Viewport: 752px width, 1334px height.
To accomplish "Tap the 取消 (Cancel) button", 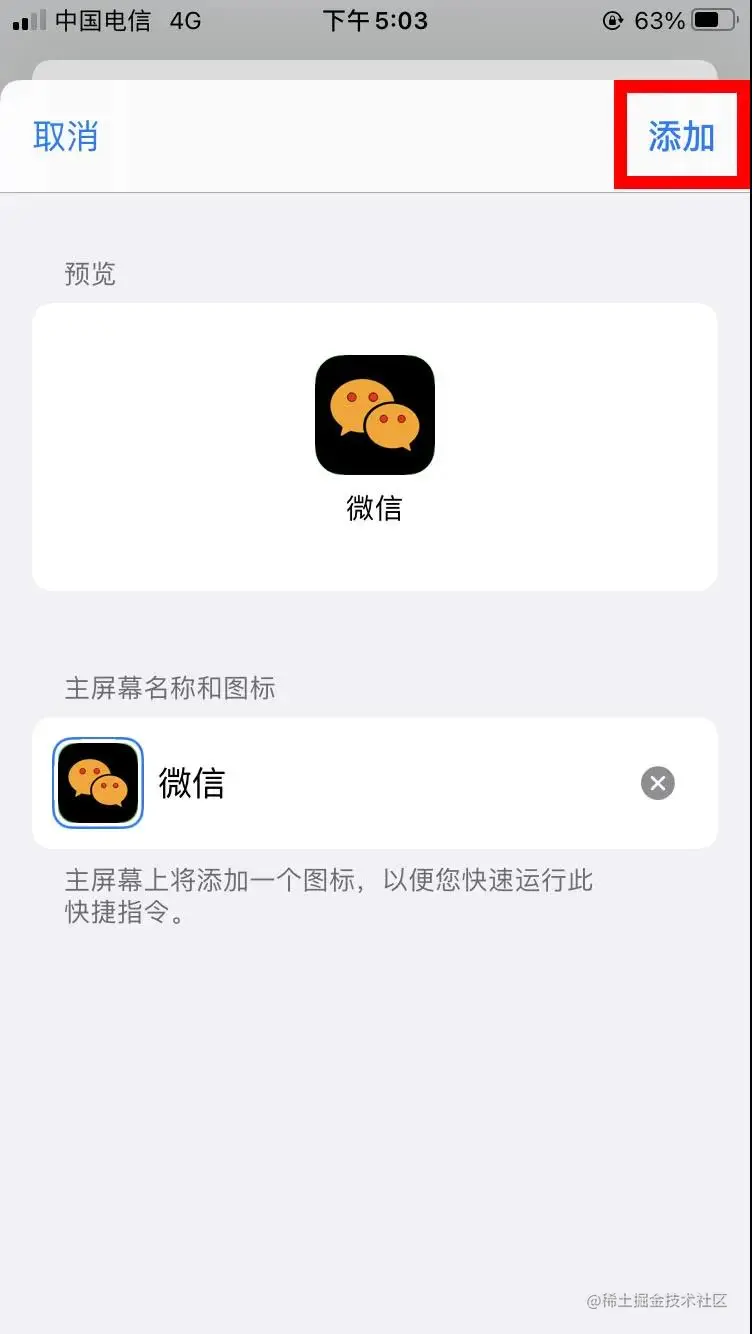I will tap(65, 137).
